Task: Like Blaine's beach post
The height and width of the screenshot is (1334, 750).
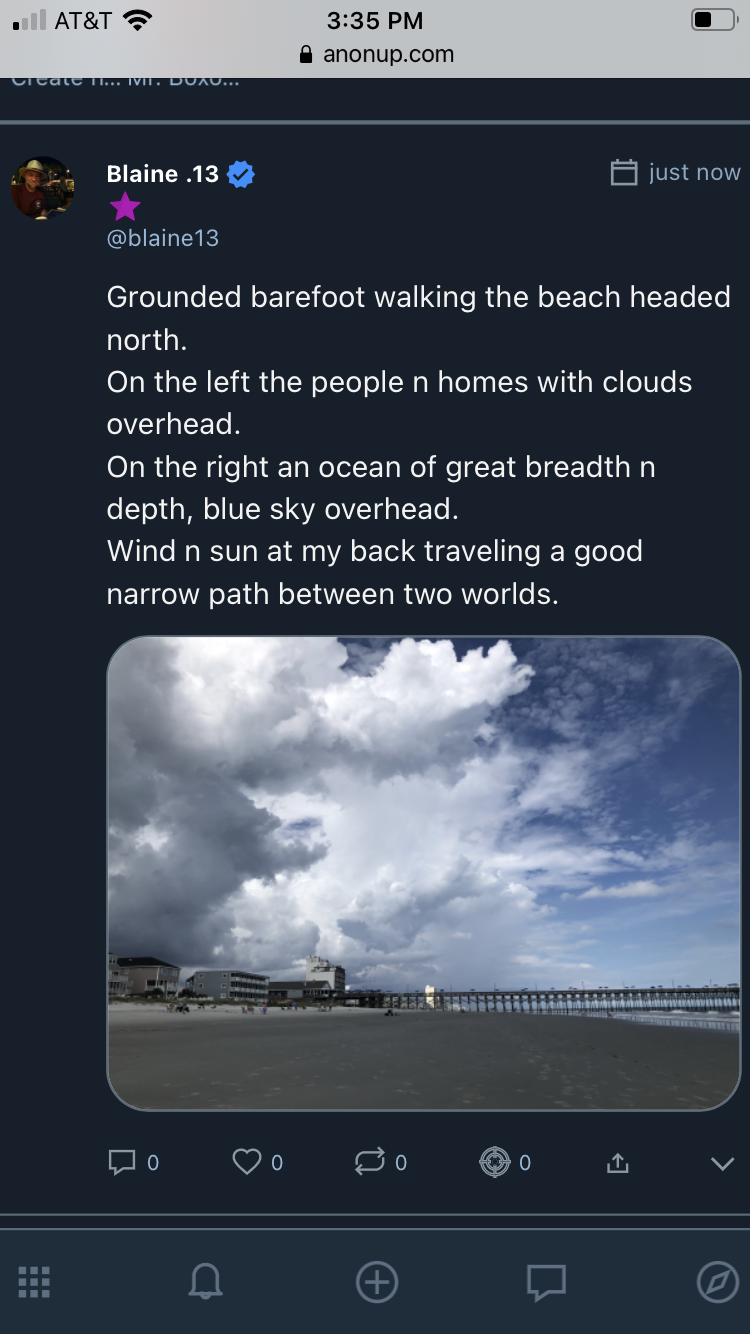Action: click(246, 1162)
